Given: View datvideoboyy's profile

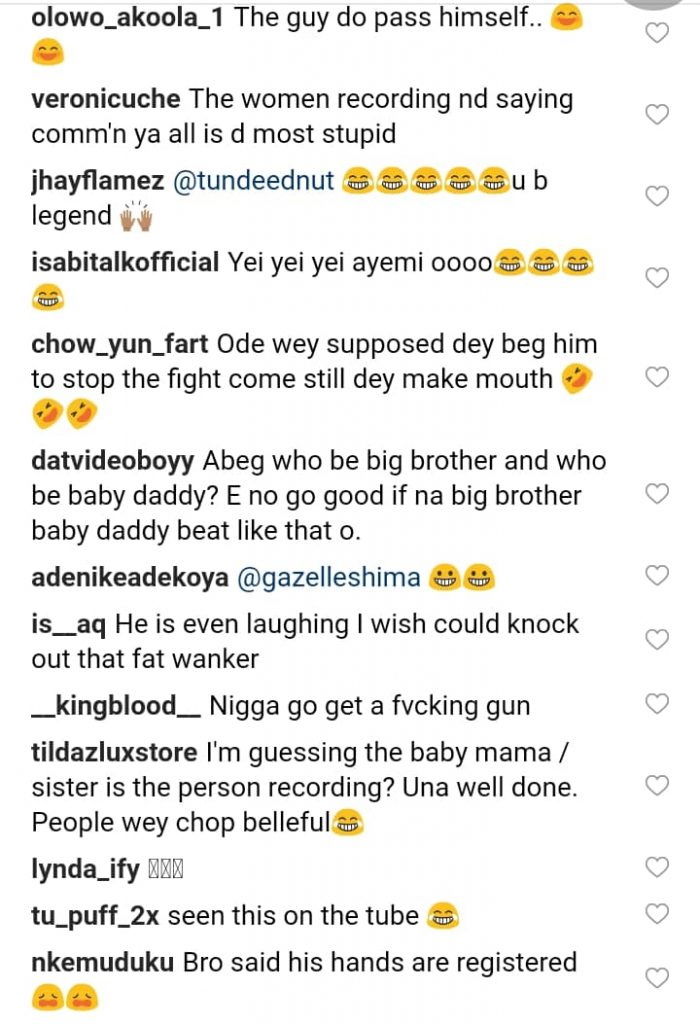Looking at the screenshot, I should click(113, 461).
